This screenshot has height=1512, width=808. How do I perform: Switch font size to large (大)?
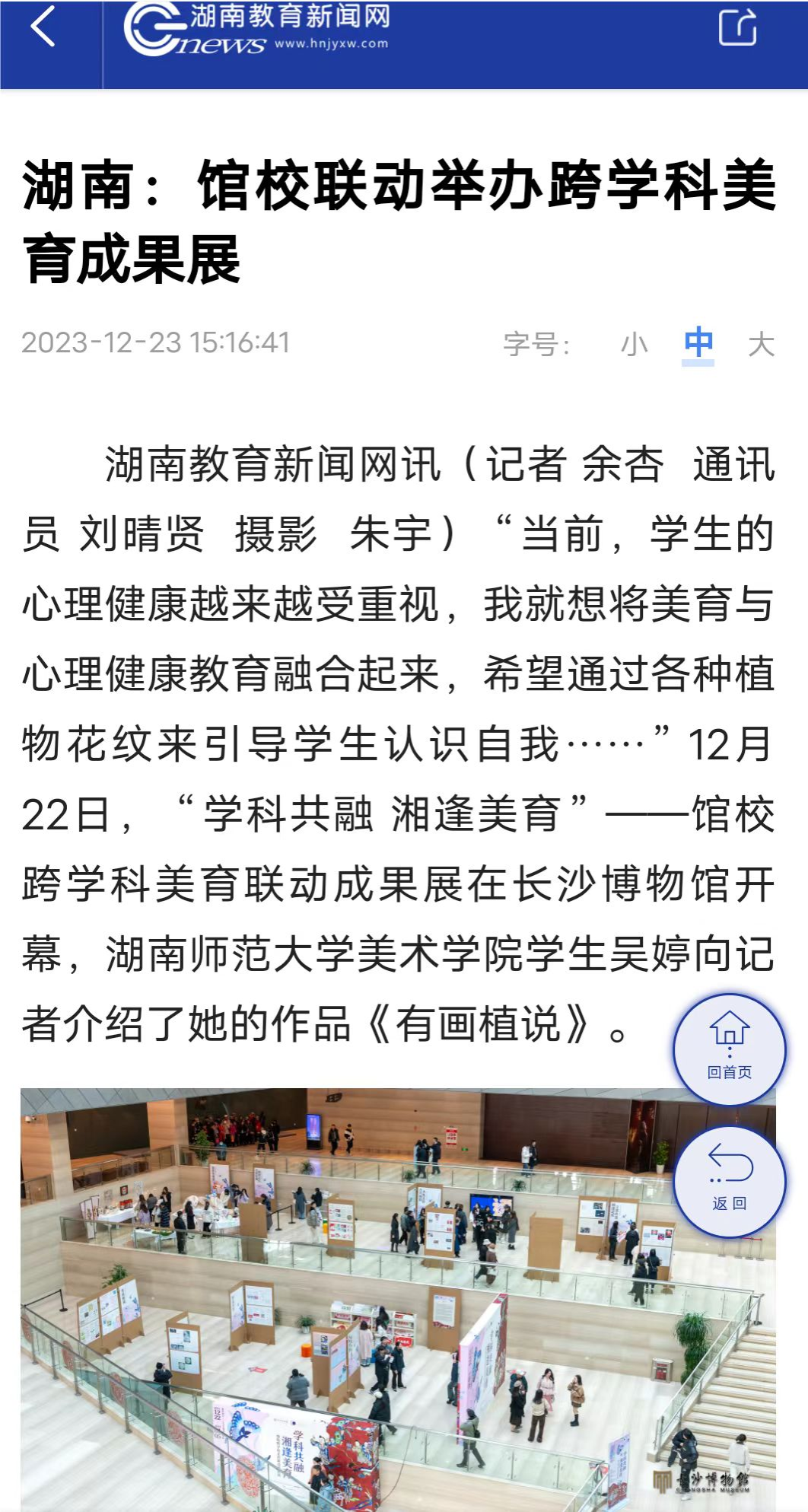click(x=761, y=345)
